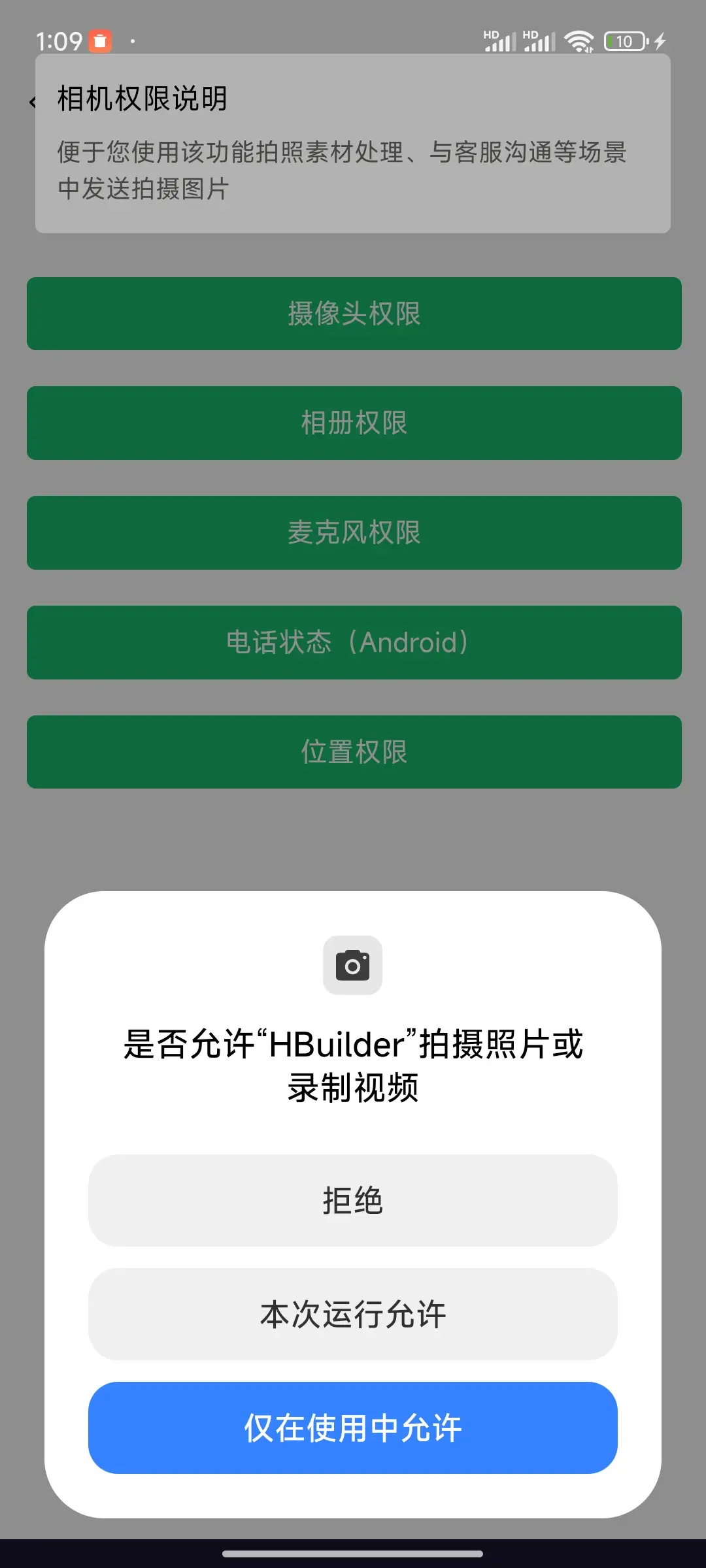706x1568 pixels.
Task: Deny camera permission with 拒绝
Action: [x=353, y=1200]
